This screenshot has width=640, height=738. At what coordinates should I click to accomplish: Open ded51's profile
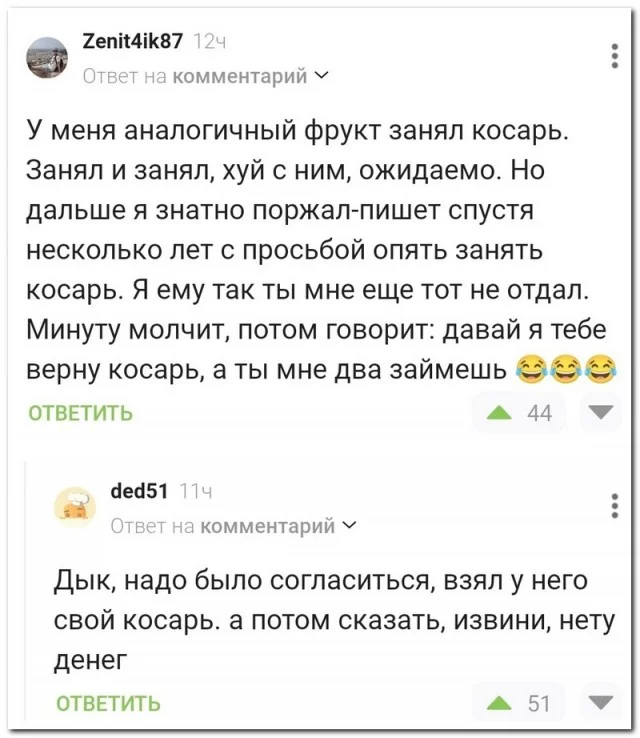point(139,490)
